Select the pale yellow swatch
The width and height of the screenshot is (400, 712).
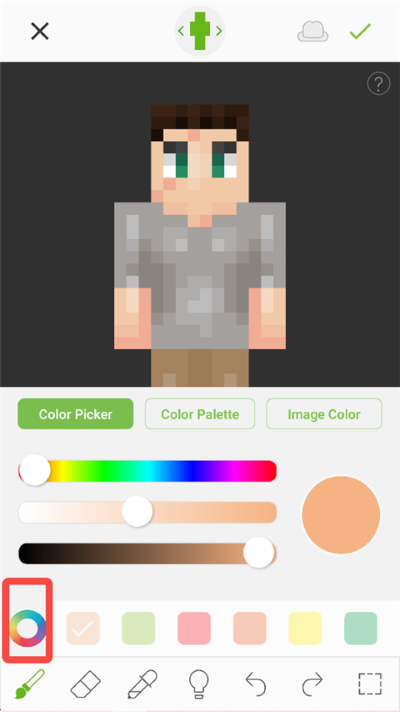[305, 628]
